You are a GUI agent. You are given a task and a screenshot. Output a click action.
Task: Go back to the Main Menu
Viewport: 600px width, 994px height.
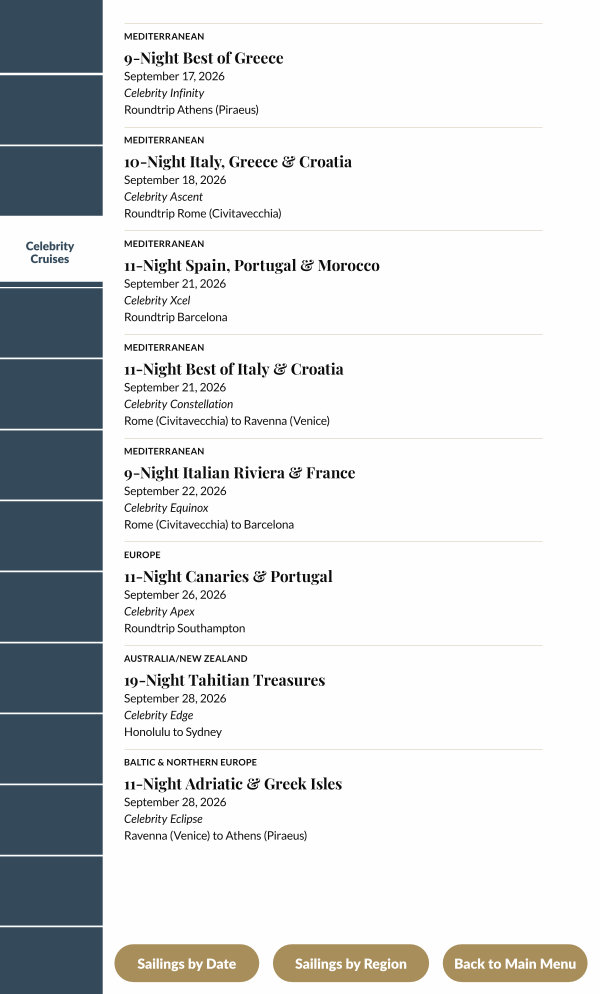tap(515, 964)
